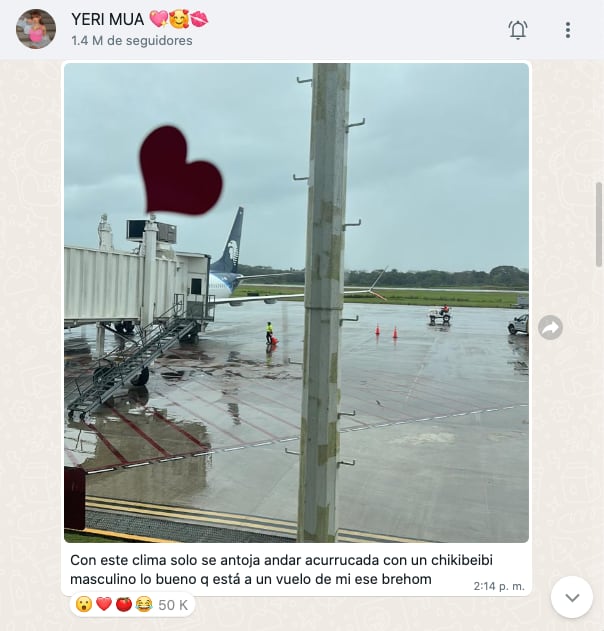The width and height of the screenshot is (604, 631).
Task: Open YERI MUA channel profile picture
Action: click(36, 30)
